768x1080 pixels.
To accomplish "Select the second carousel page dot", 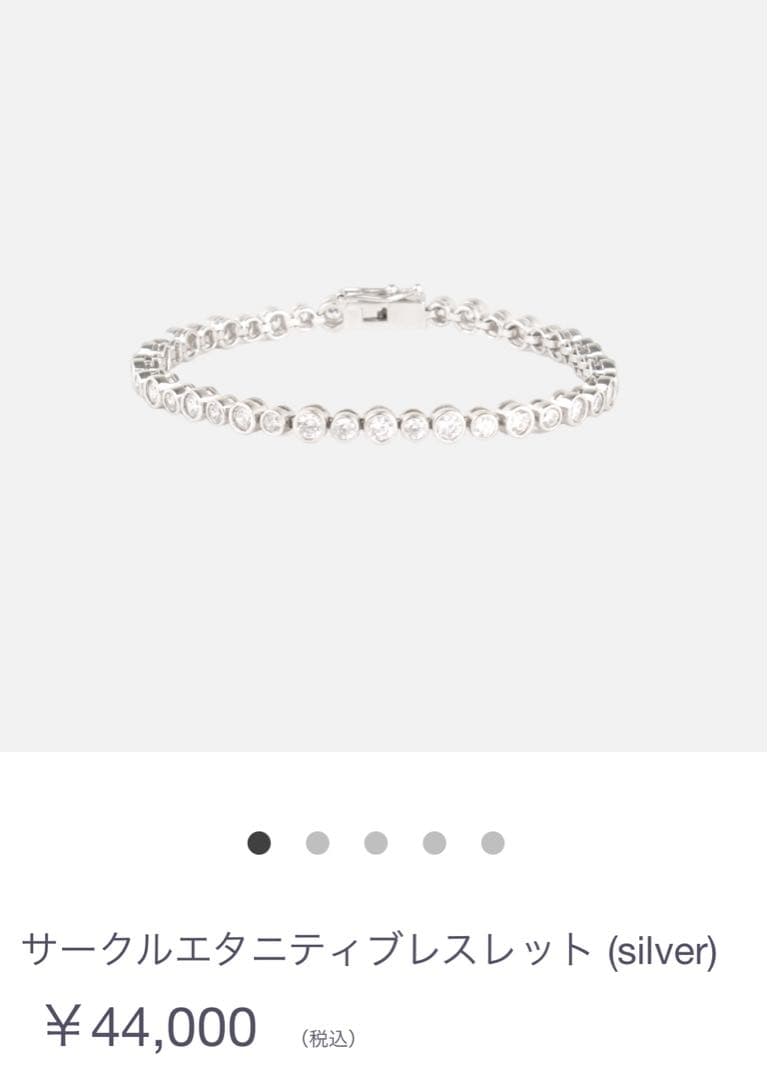I will tap(317, 843).
